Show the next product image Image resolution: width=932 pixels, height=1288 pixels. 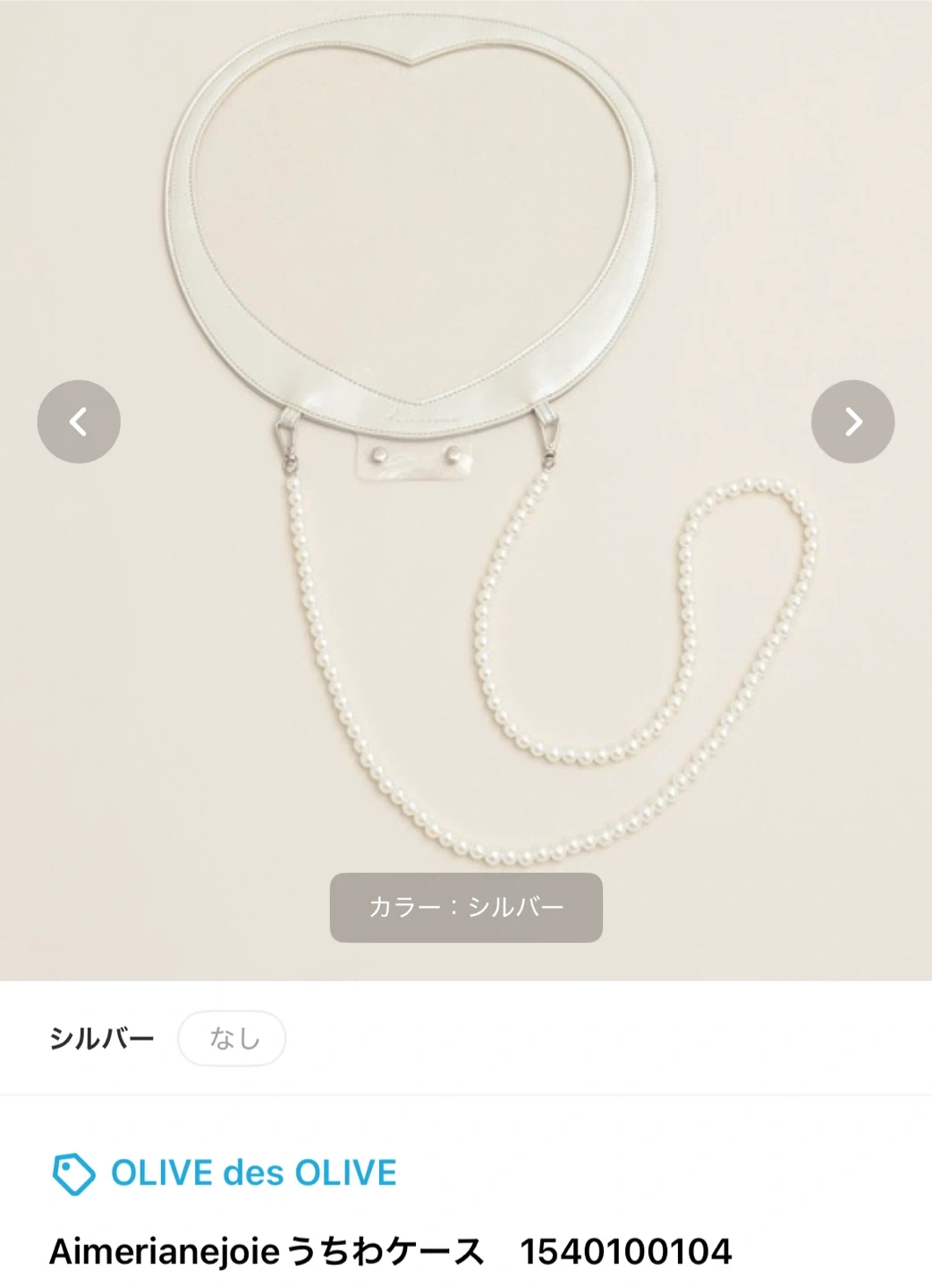[852, 421]
